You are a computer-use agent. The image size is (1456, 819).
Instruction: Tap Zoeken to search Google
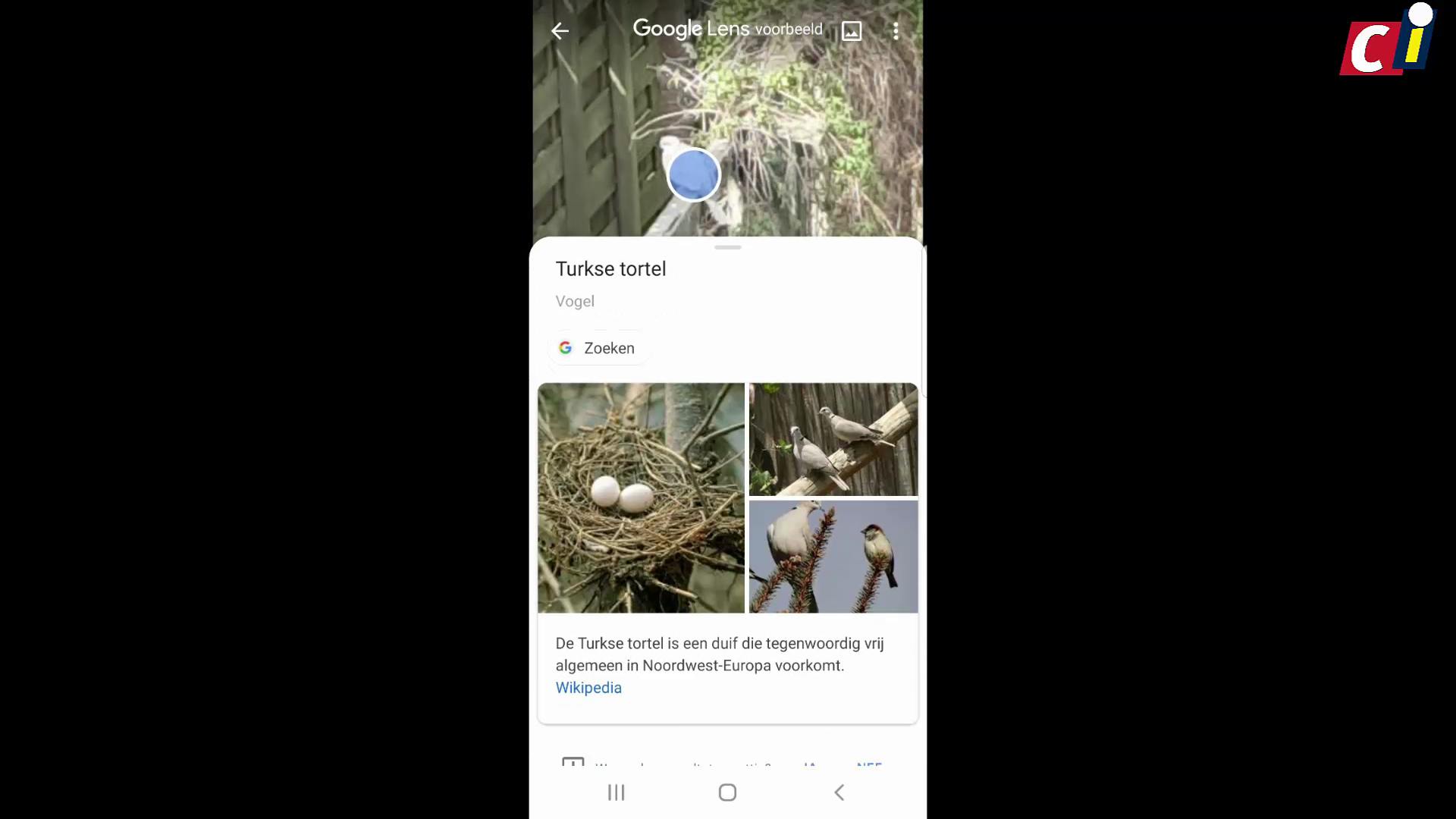click(x=598, y=348)
